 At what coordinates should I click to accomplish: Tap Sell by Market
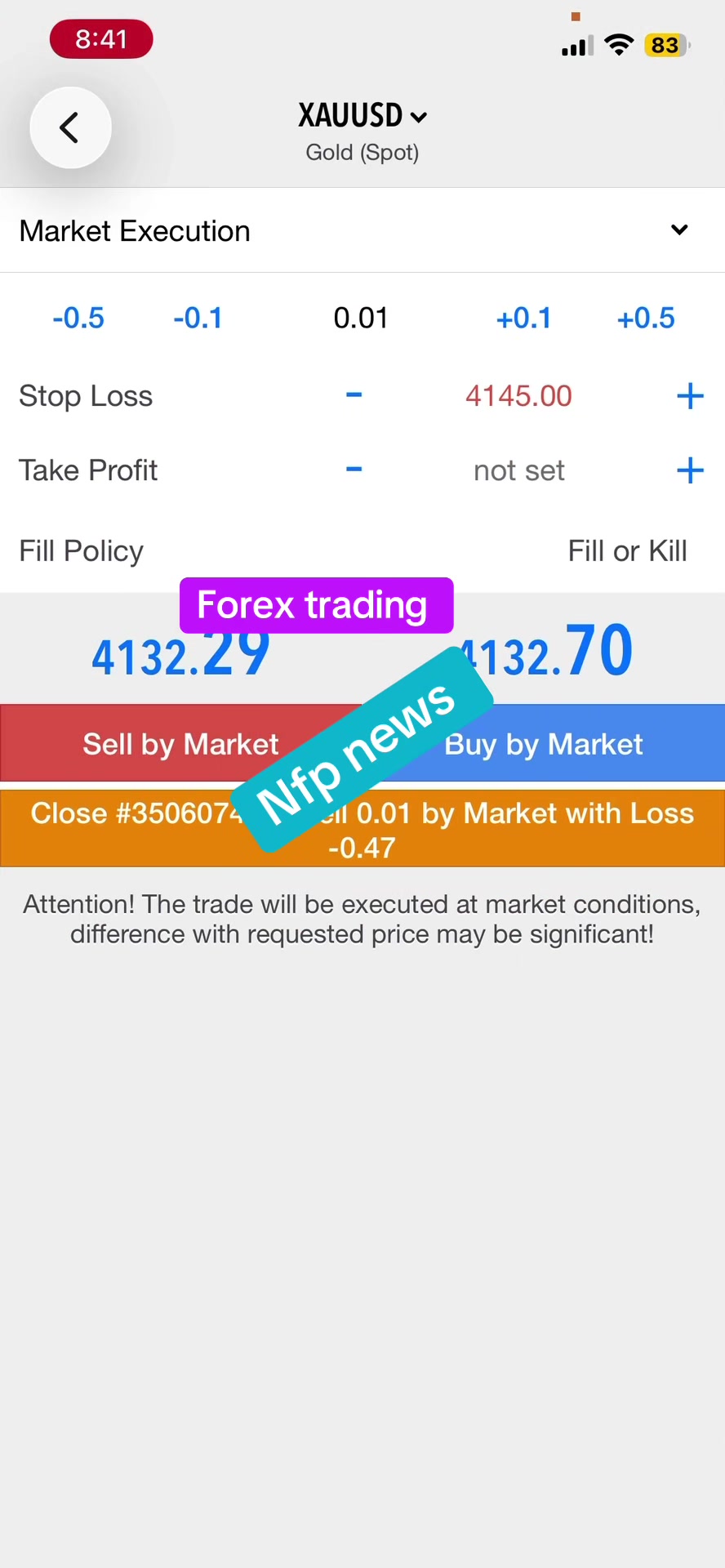(x=181, y=743)
